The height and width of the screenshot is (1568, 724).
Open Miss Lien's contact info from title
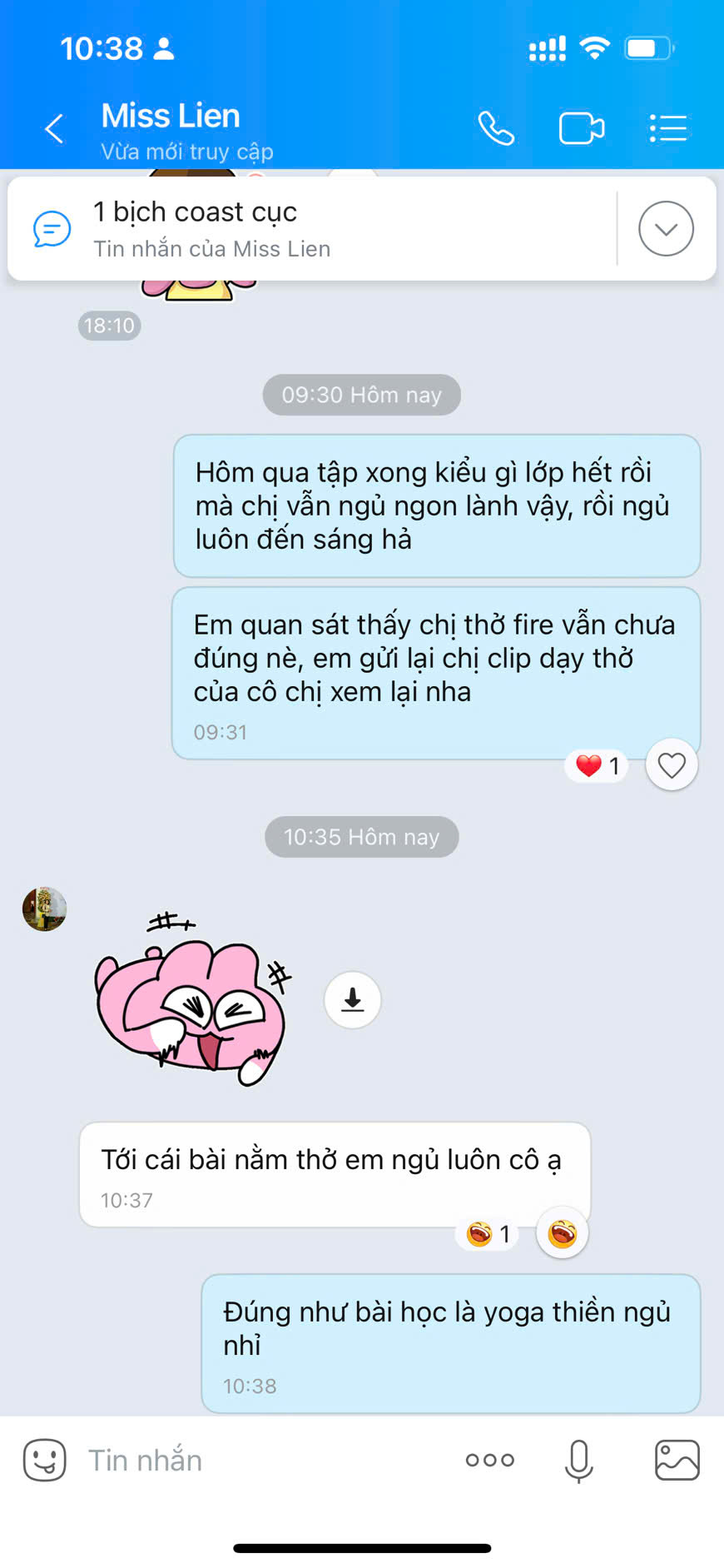click(171, 116)
